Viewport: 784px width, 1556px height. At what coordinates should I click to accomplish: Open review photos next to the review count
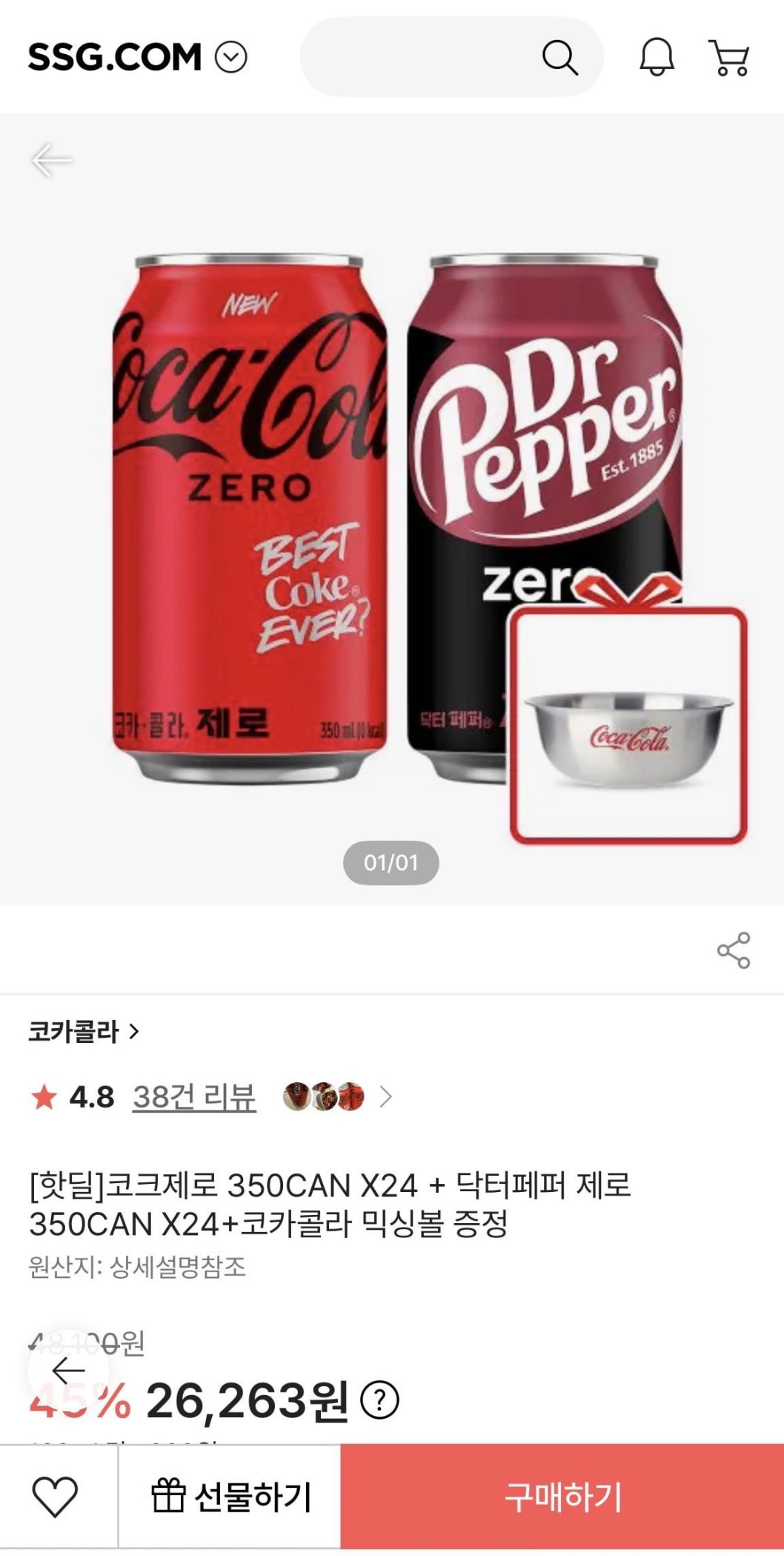(336, 1096)
